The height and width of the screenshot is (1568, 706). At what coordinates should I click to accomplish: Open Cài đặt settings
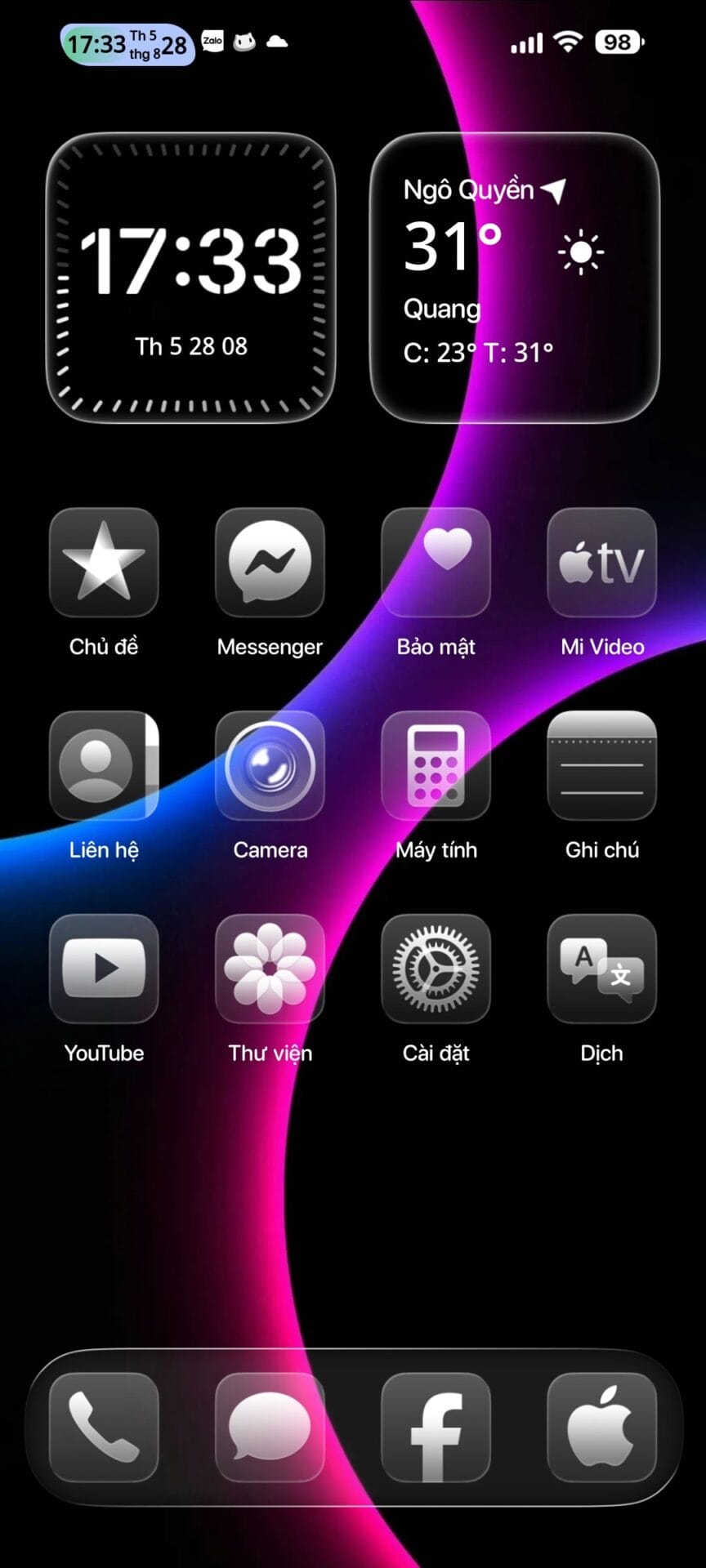tap(436, 969)
